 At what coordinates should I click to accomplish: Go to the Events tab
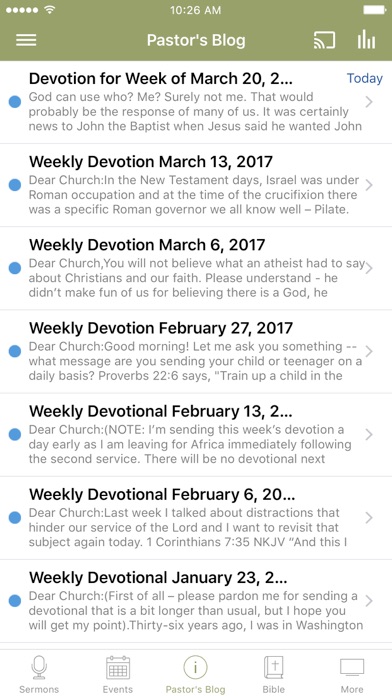point(118,674)
